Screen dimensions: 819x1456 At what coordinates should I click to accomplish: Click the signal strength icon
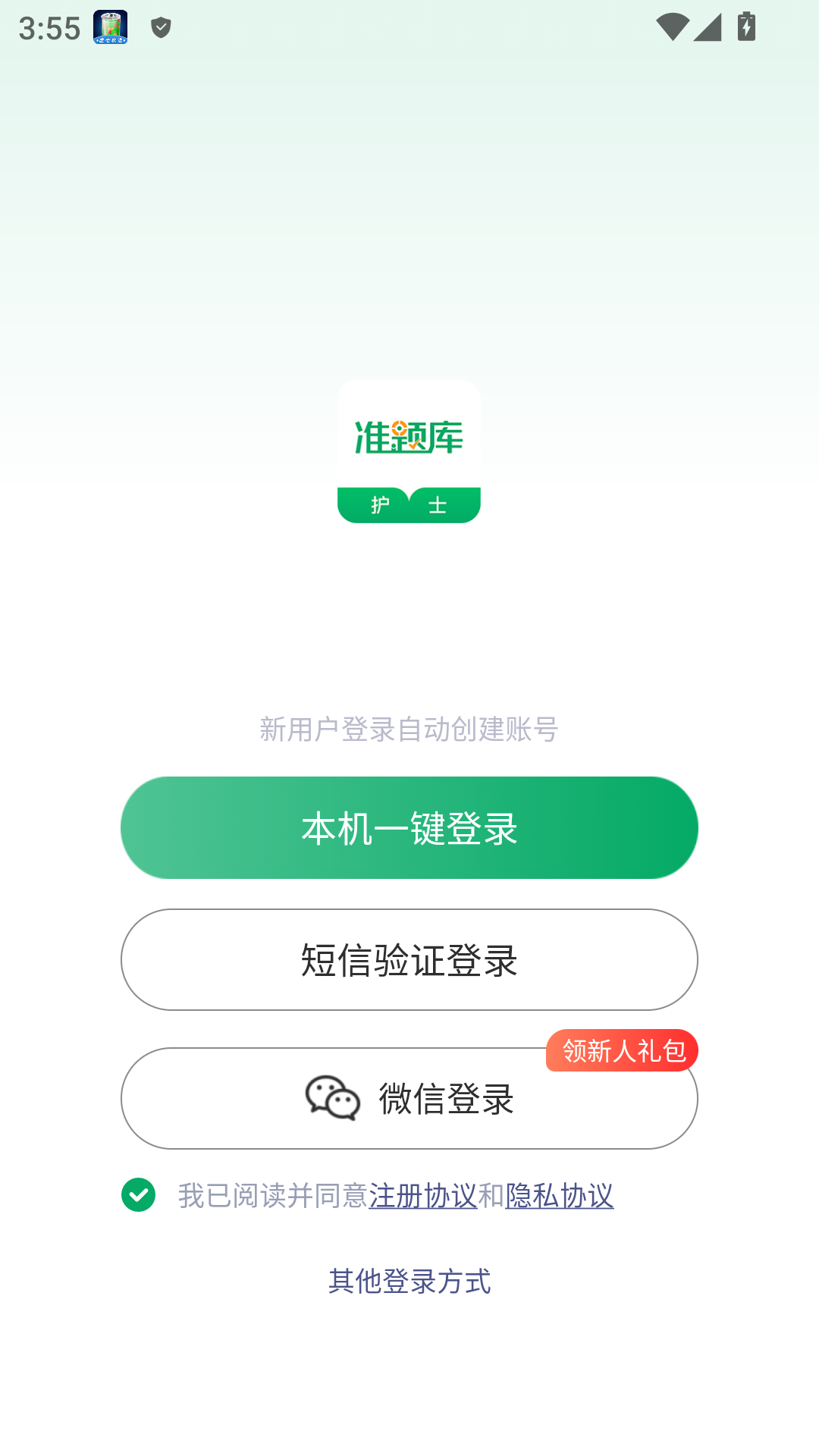click(x=707, y=27)
